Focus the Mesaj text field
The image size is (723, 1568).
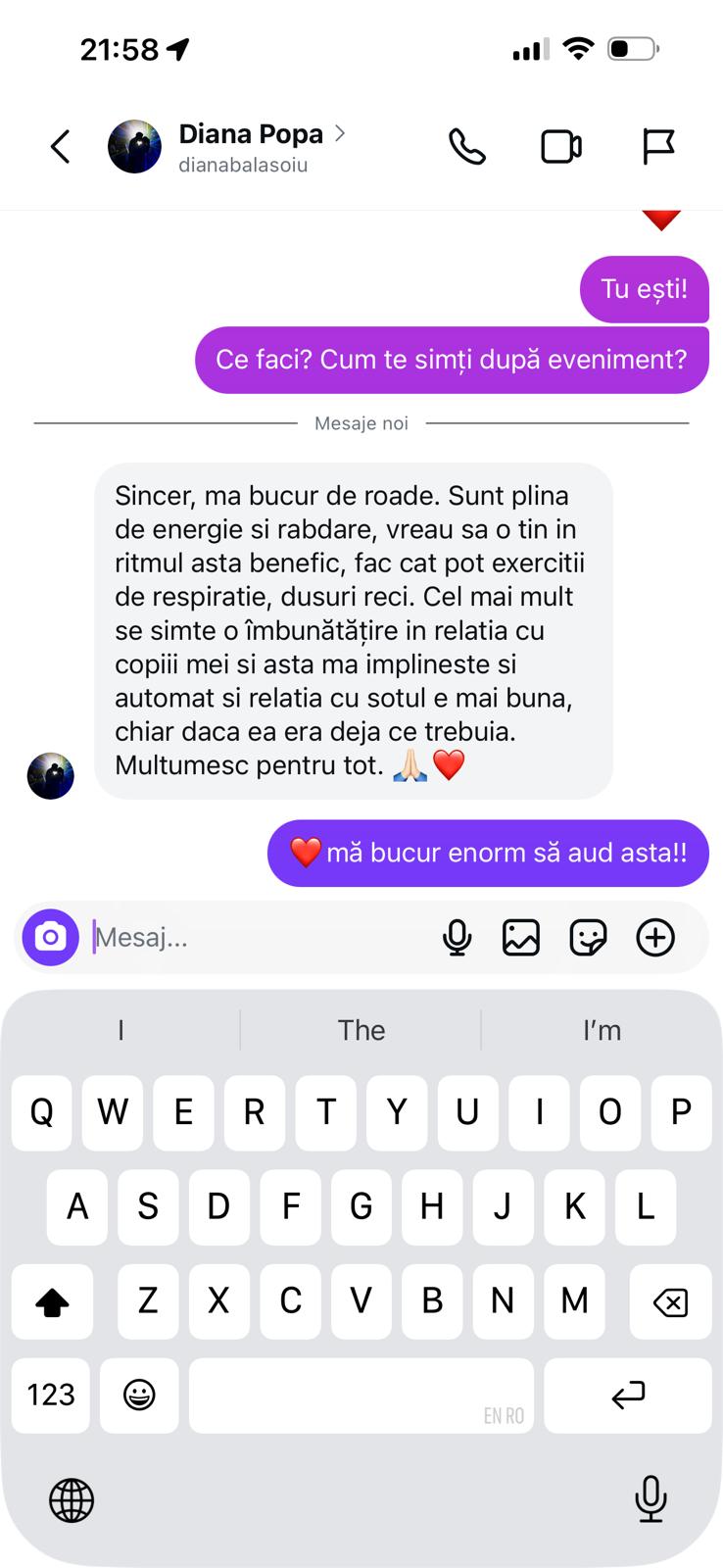(x=255, y=938)
